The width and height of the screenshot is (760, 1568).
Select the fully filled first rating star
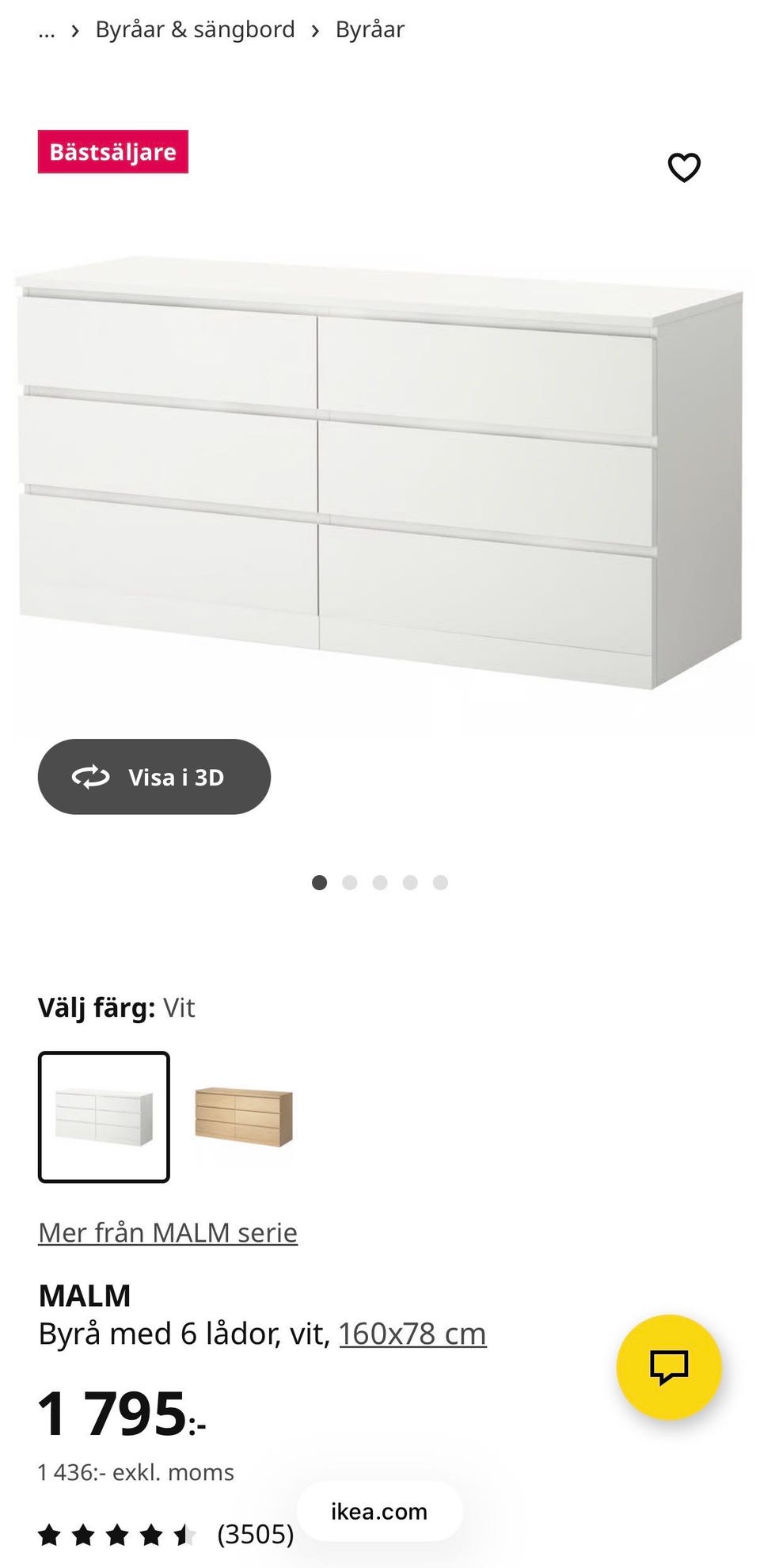(x=49, y=1535)
